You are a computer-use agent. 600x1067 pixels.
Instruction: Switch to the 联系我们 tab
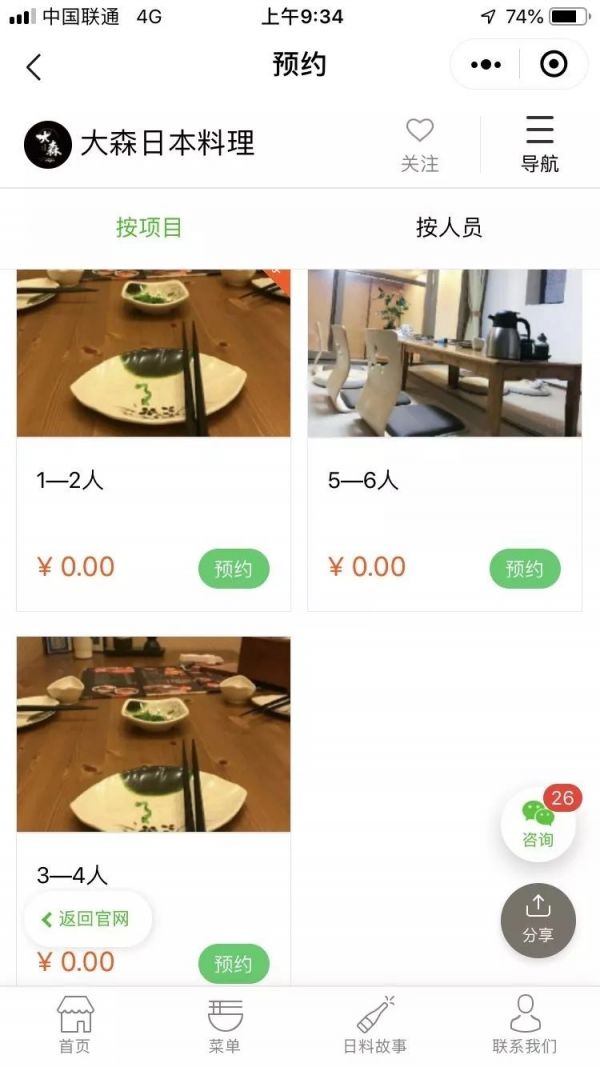525,1025
